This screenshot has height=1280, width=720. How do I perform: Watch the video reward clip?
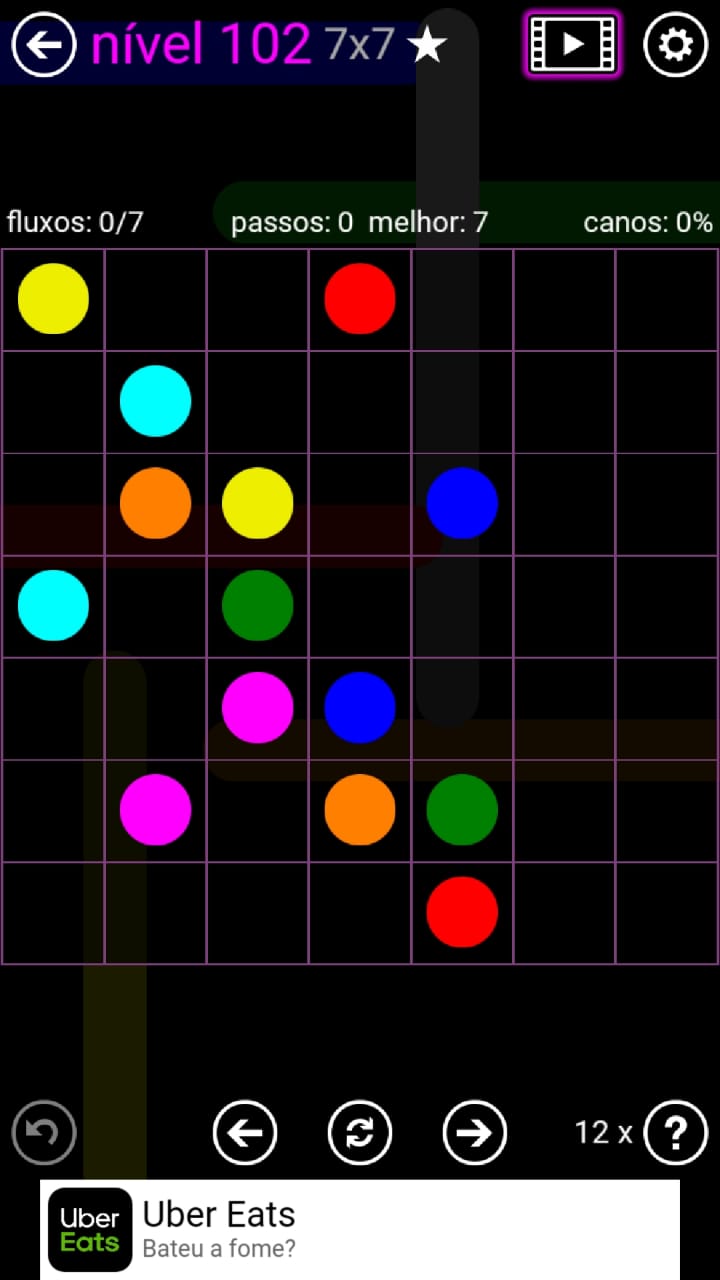click(x=572, y=44)
